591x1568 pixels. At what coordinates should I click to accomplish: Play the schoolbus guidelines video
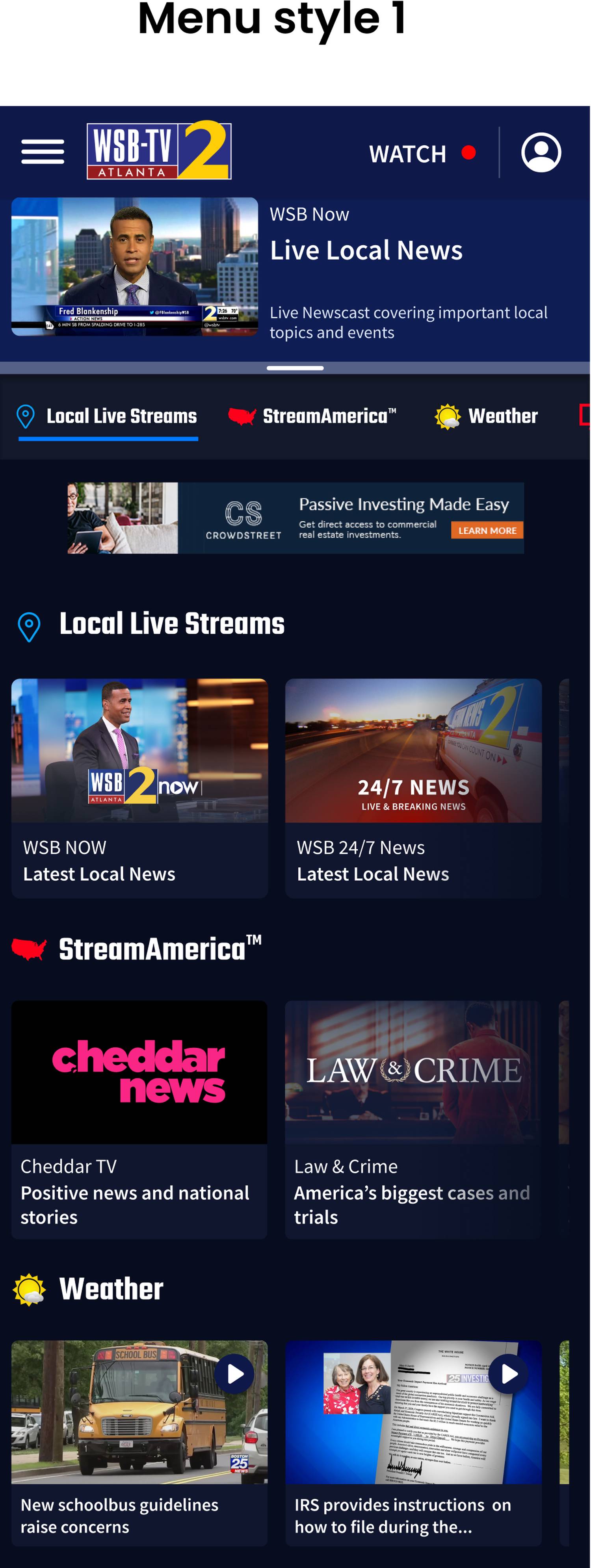pyautogui.click(x=234, y=1374)
